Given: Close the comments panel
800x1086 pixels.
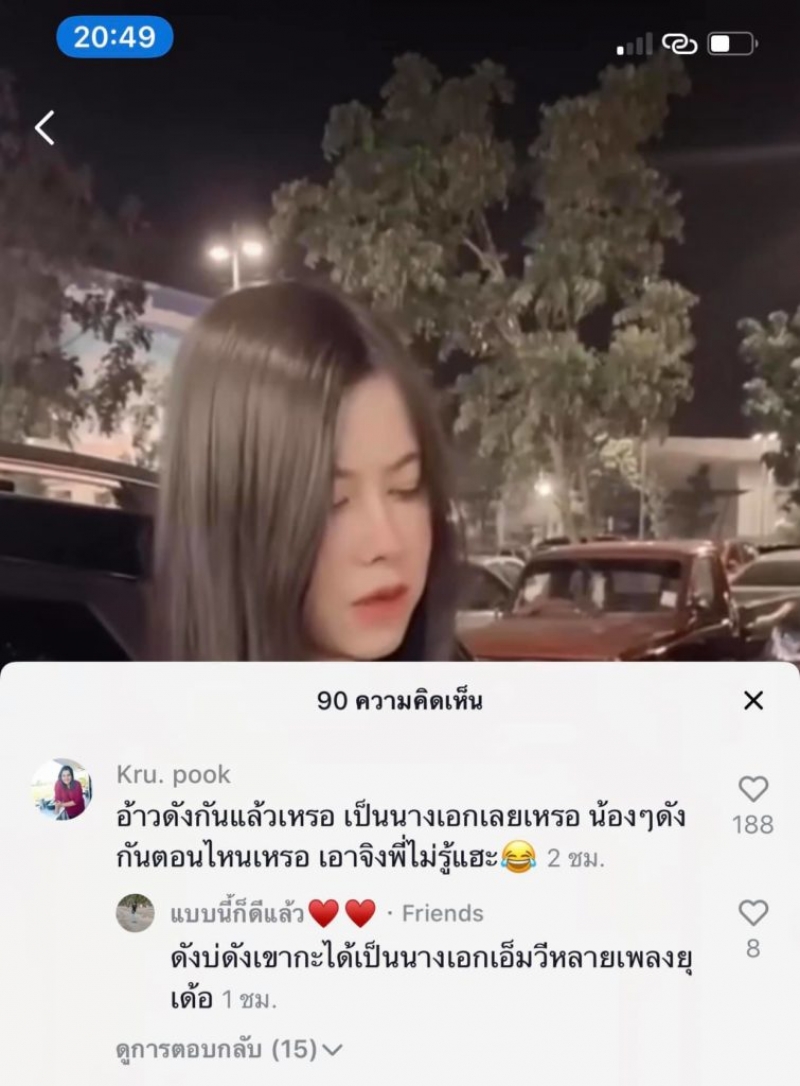Looking at the screenshot, I should coord(753,700).
